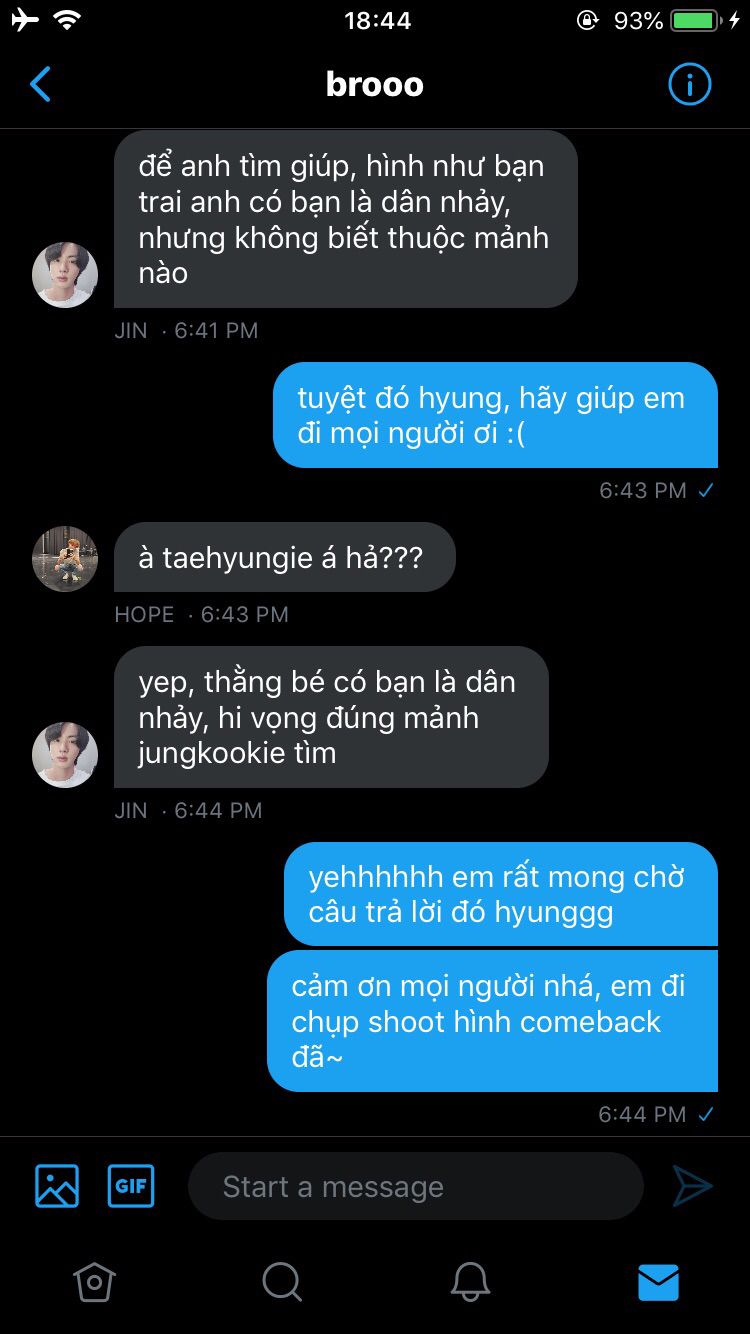Send the message with the arrow icon
The width and height of the screenshot is (750, 1334).
click(692, 1186)
